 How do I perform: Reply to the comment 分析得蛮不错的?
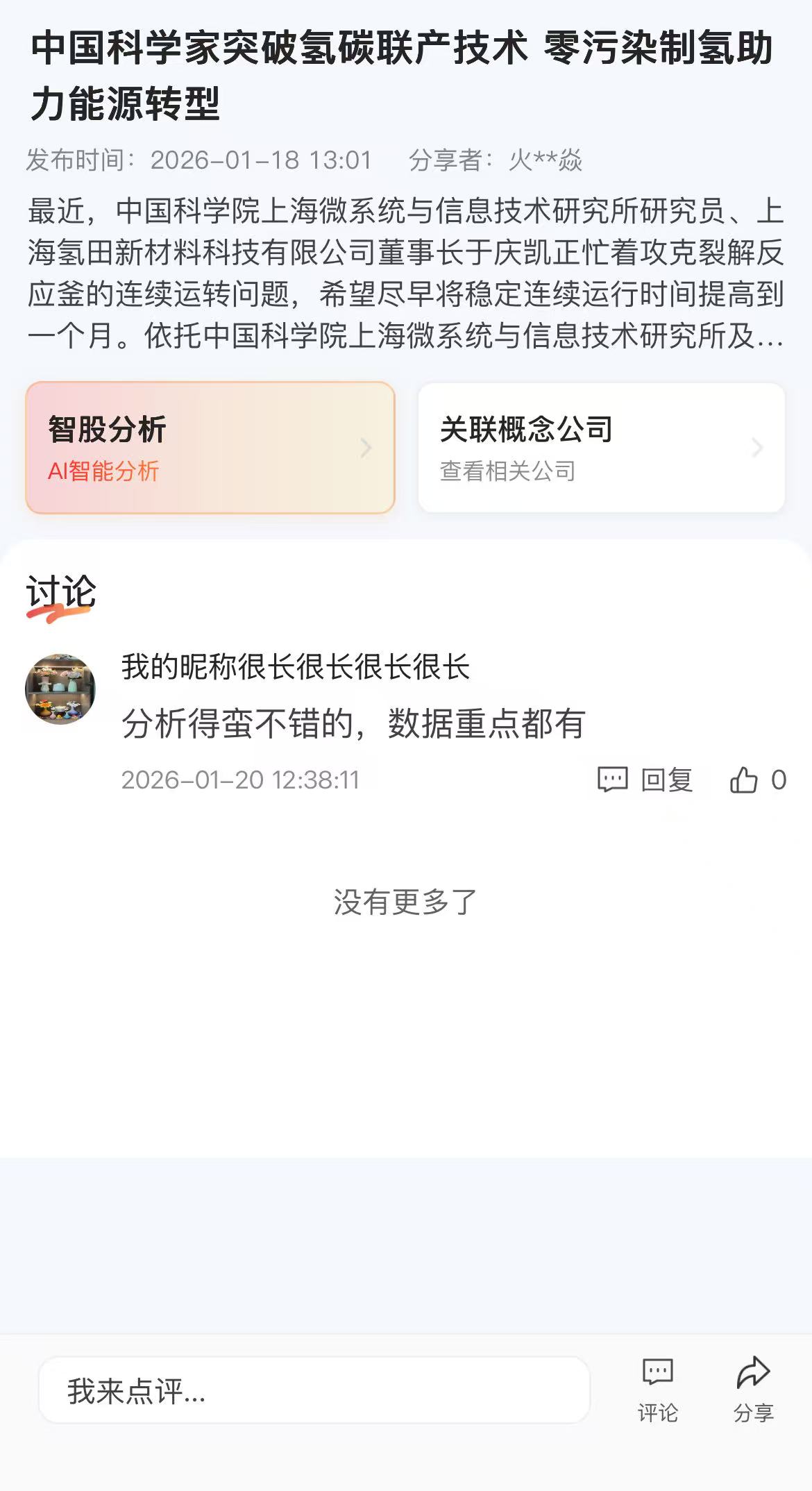pyautogui.click(x=645, y=780)
